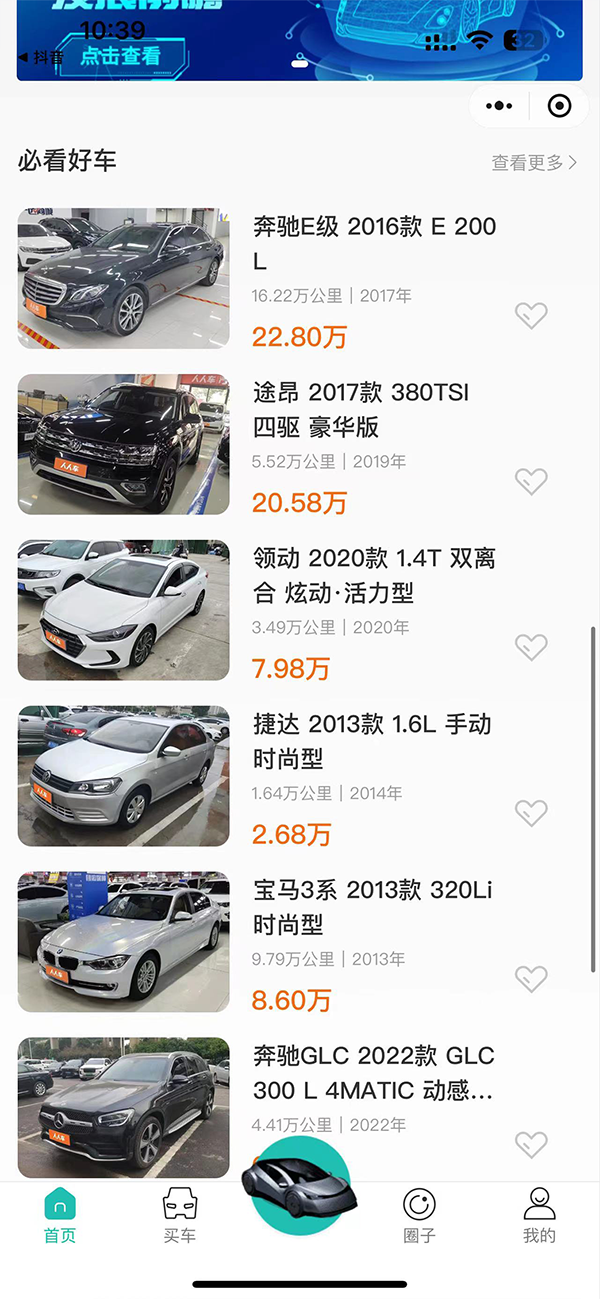Screen dimensions: 600x1299
Task: Open the 奔驰GLC 2022款 listing
Action: tap(373, 1073)
